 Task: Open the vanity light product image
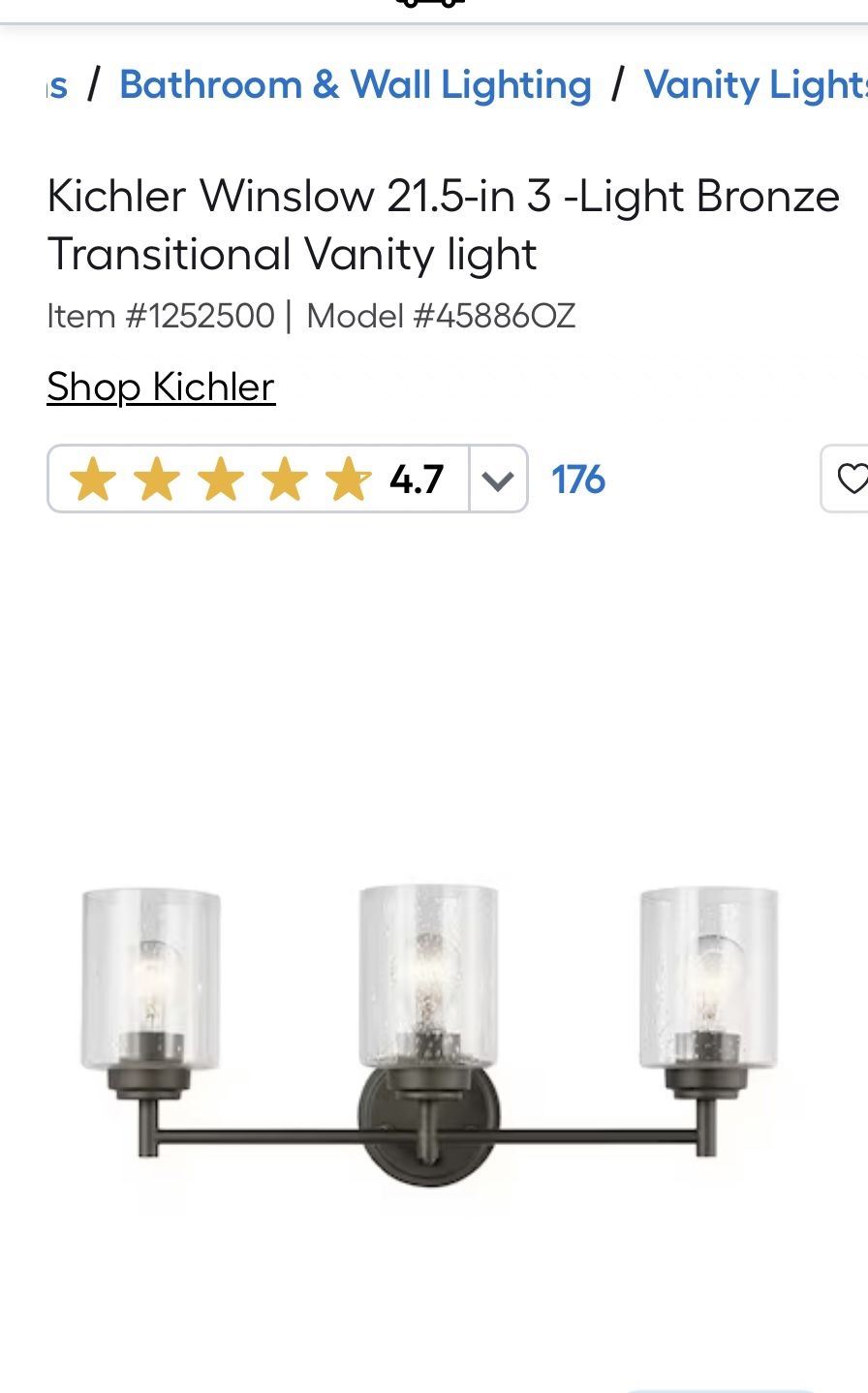pyautogui.click(x=429, y=1032)
